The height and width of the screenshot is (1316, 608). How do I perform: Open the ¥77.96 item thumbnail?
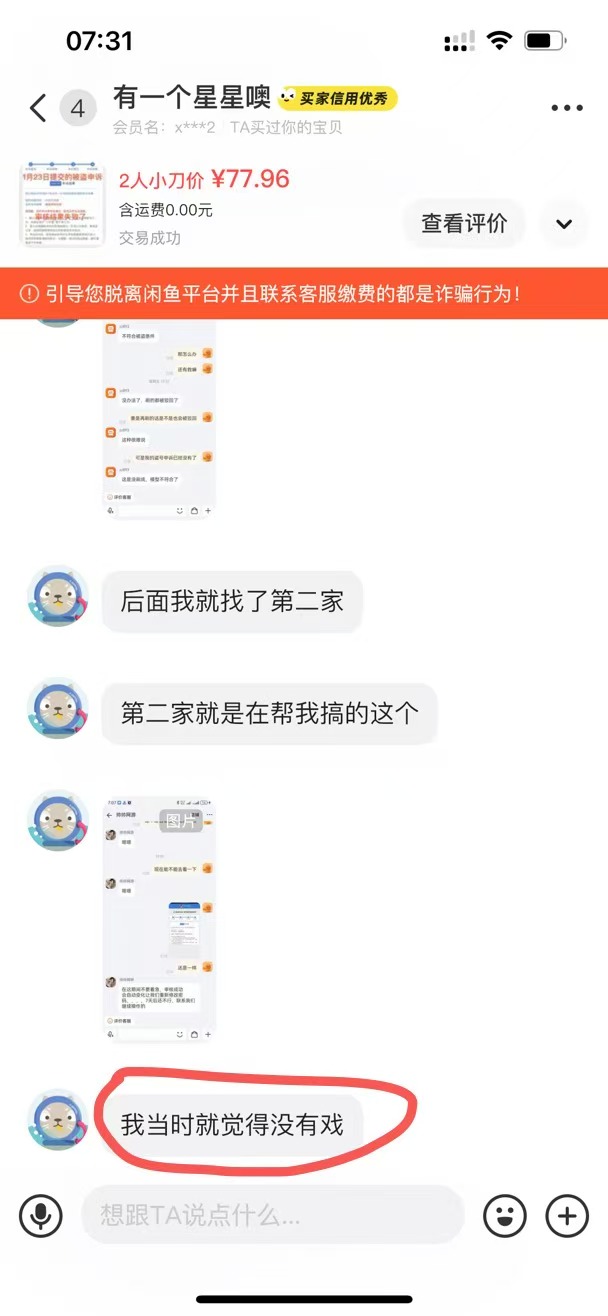pos(62,207)
